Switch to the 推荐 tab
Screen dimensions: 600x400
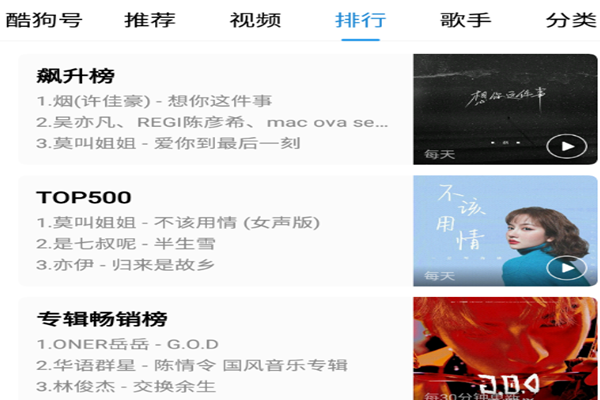(149, 20)
